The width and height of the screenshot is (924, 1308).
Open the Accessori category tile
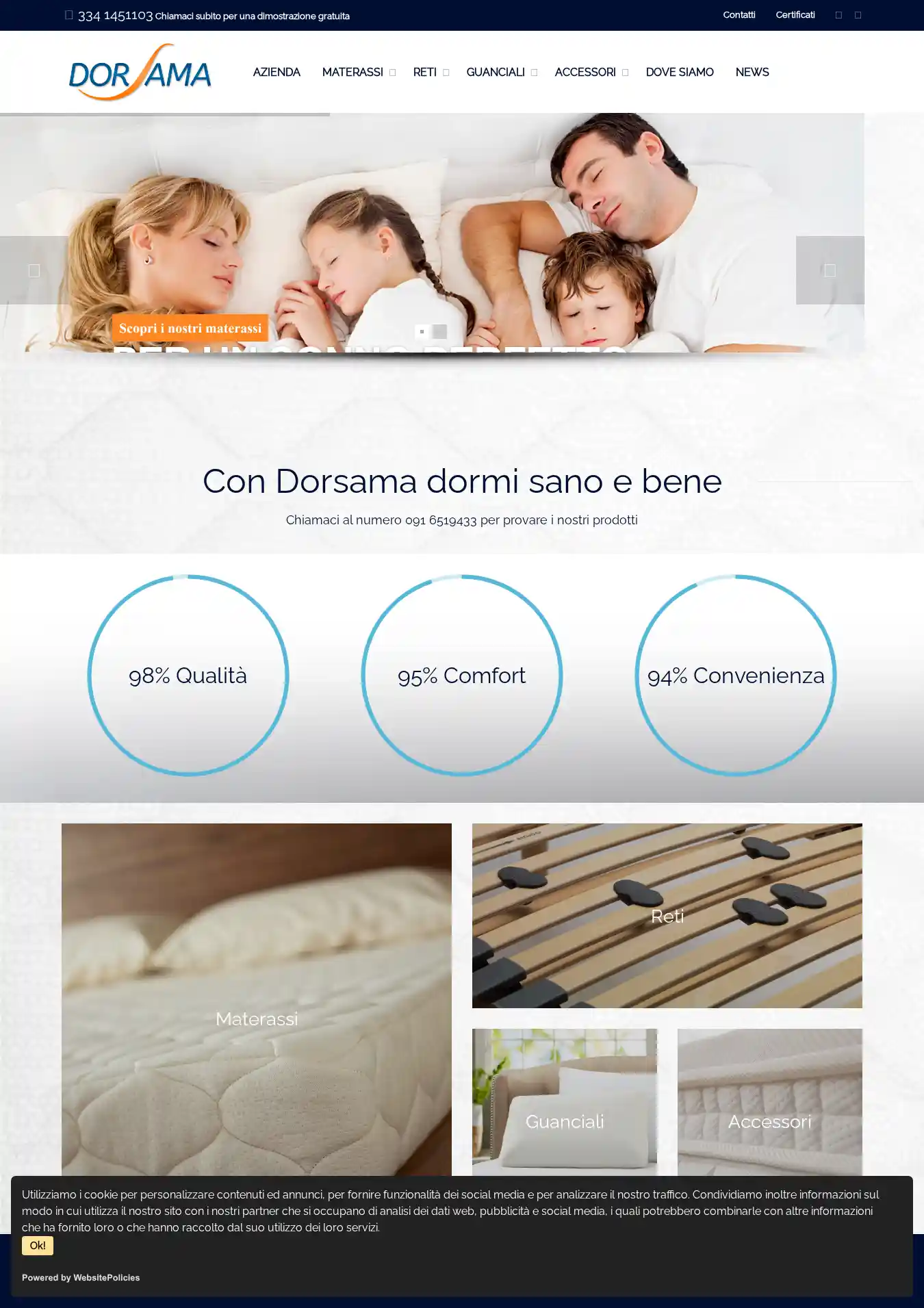[x=769, y=1121]
